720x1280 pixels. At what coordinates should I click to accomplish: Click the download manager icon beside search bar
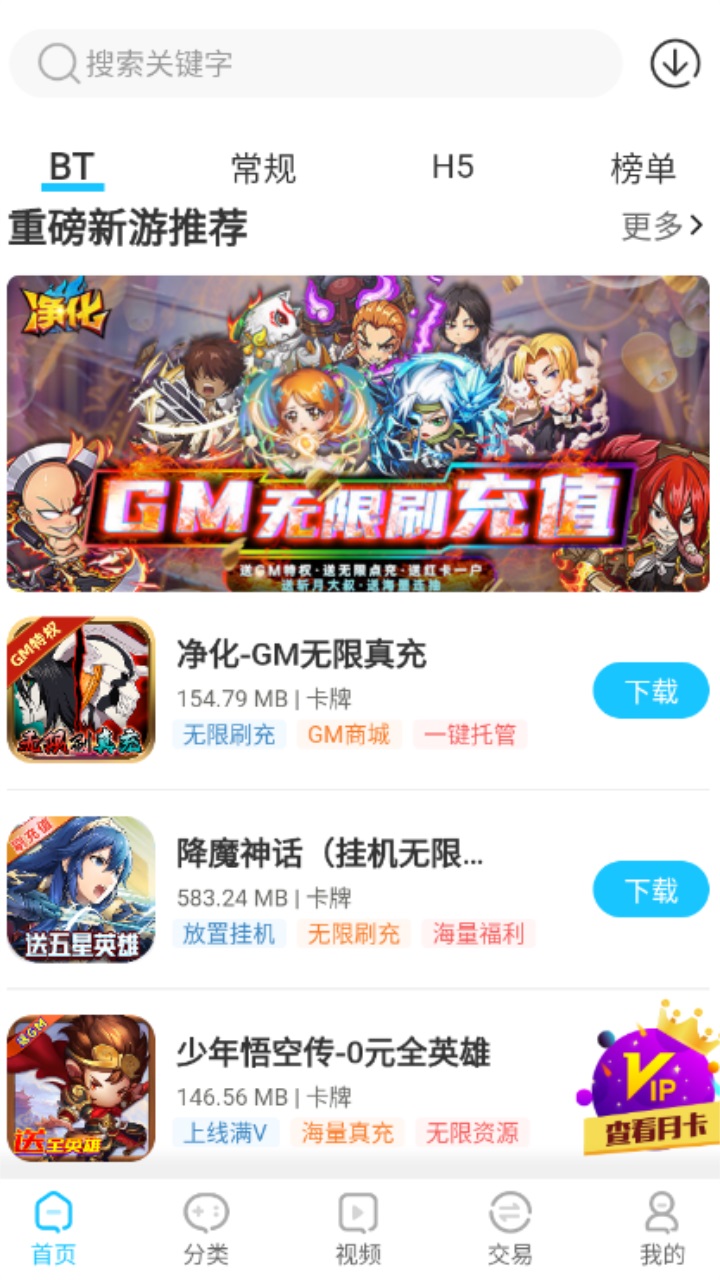[x=674, y=61]
